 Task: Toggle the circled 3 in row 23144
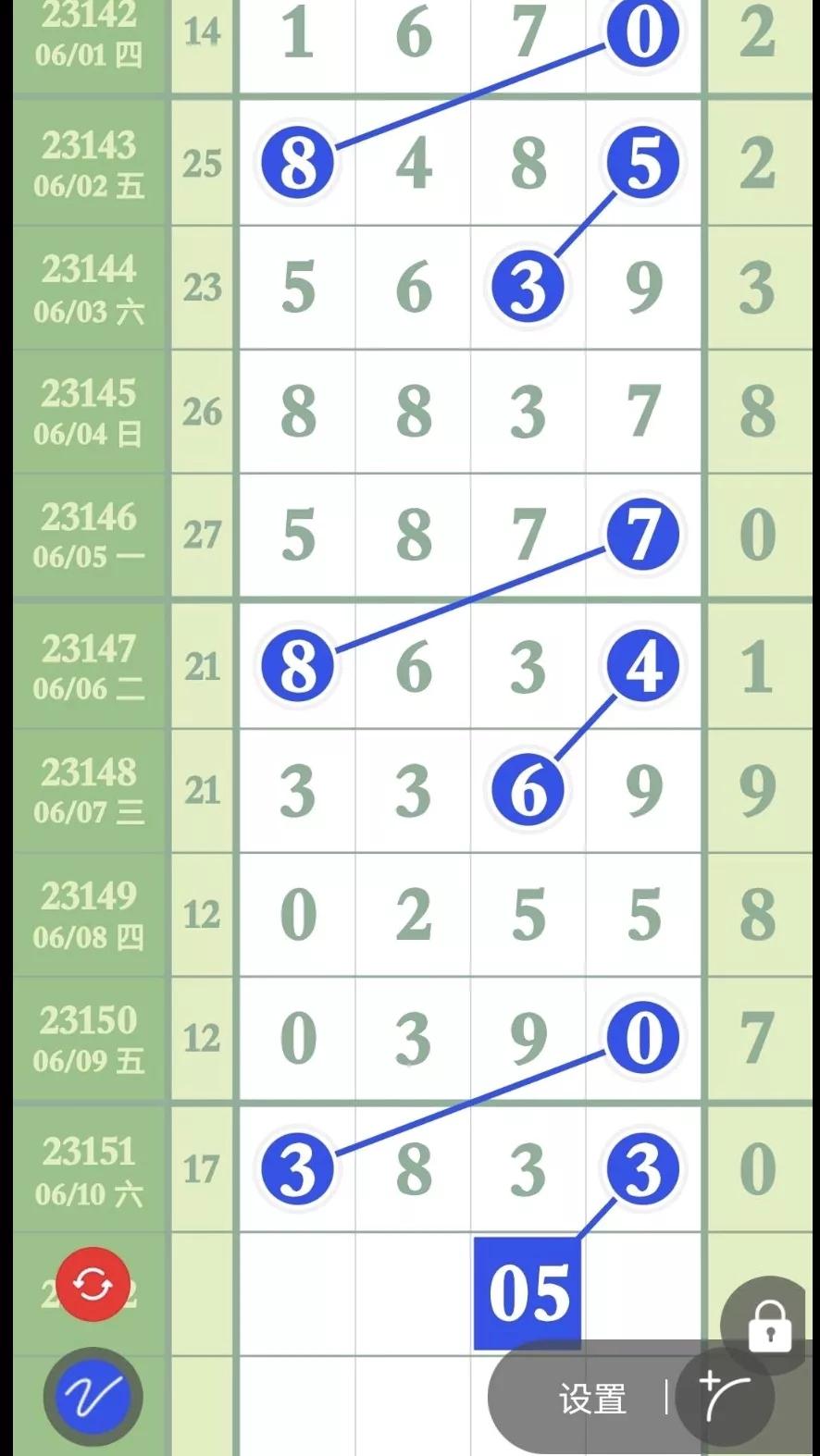(x=528, y=284)
